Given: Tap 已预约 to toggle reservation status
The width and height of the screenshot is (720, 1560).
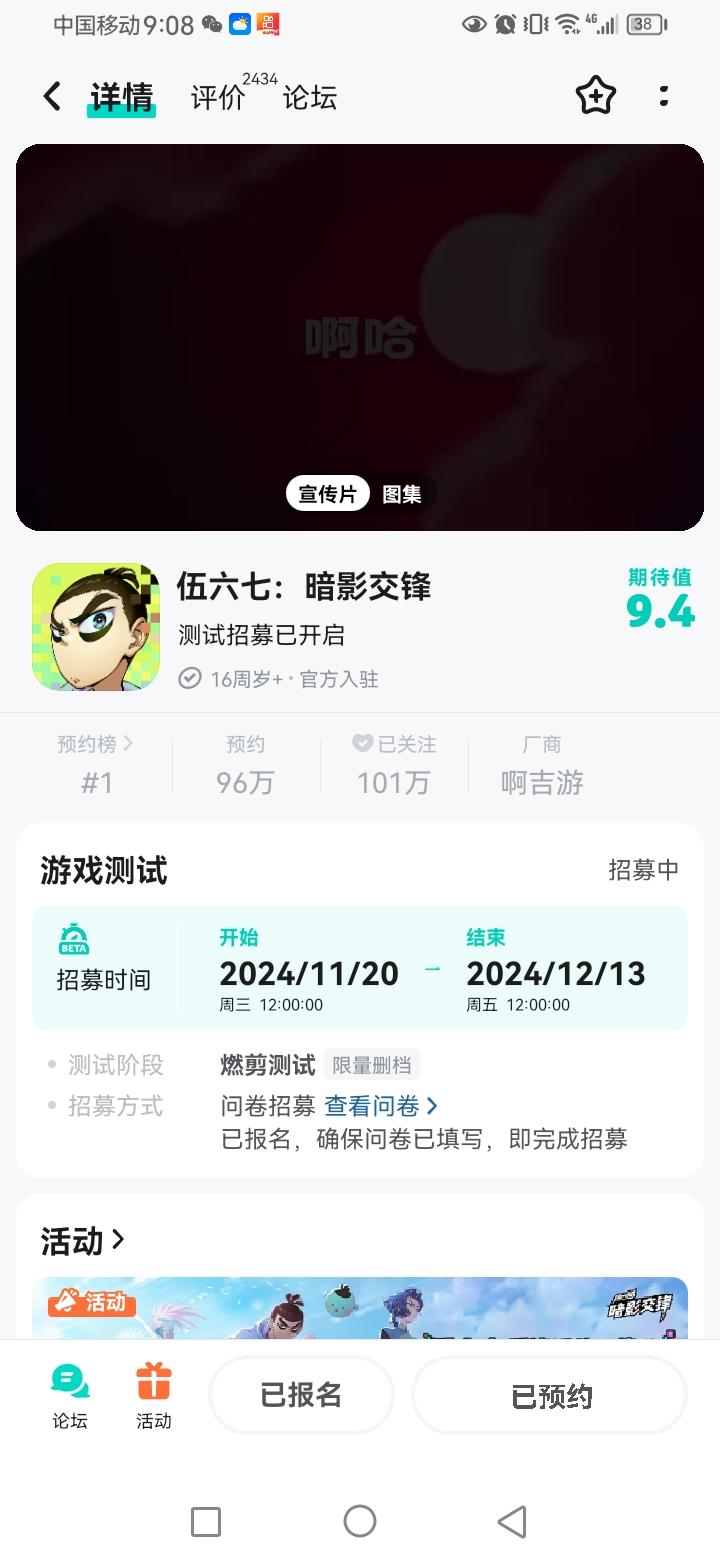Looking at the screenshot, I should click(549, 1395).
